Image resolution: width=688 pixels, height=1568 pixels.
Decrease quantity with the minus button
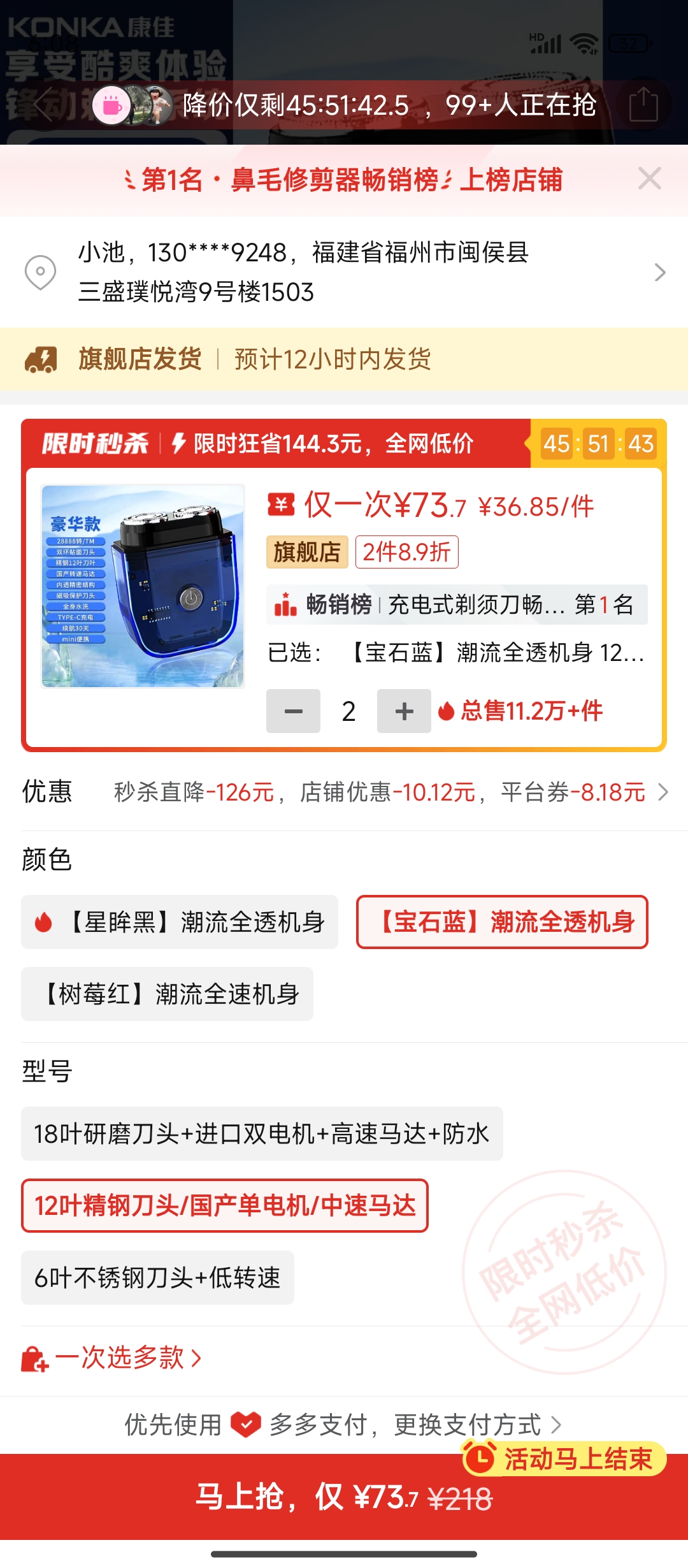point(293,711)
